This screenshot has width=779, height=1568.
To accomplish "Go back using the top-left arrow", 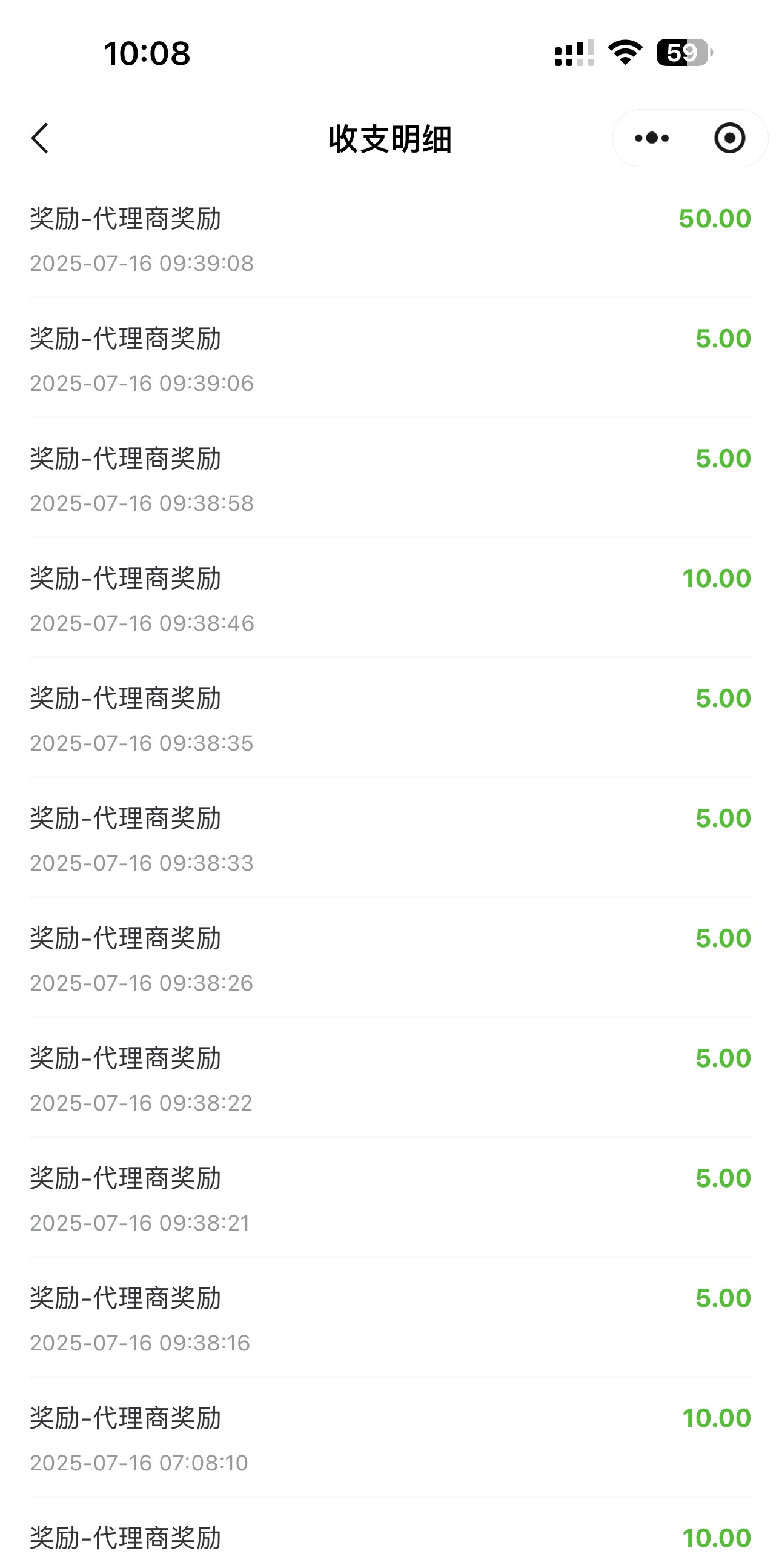I will 40,138.
